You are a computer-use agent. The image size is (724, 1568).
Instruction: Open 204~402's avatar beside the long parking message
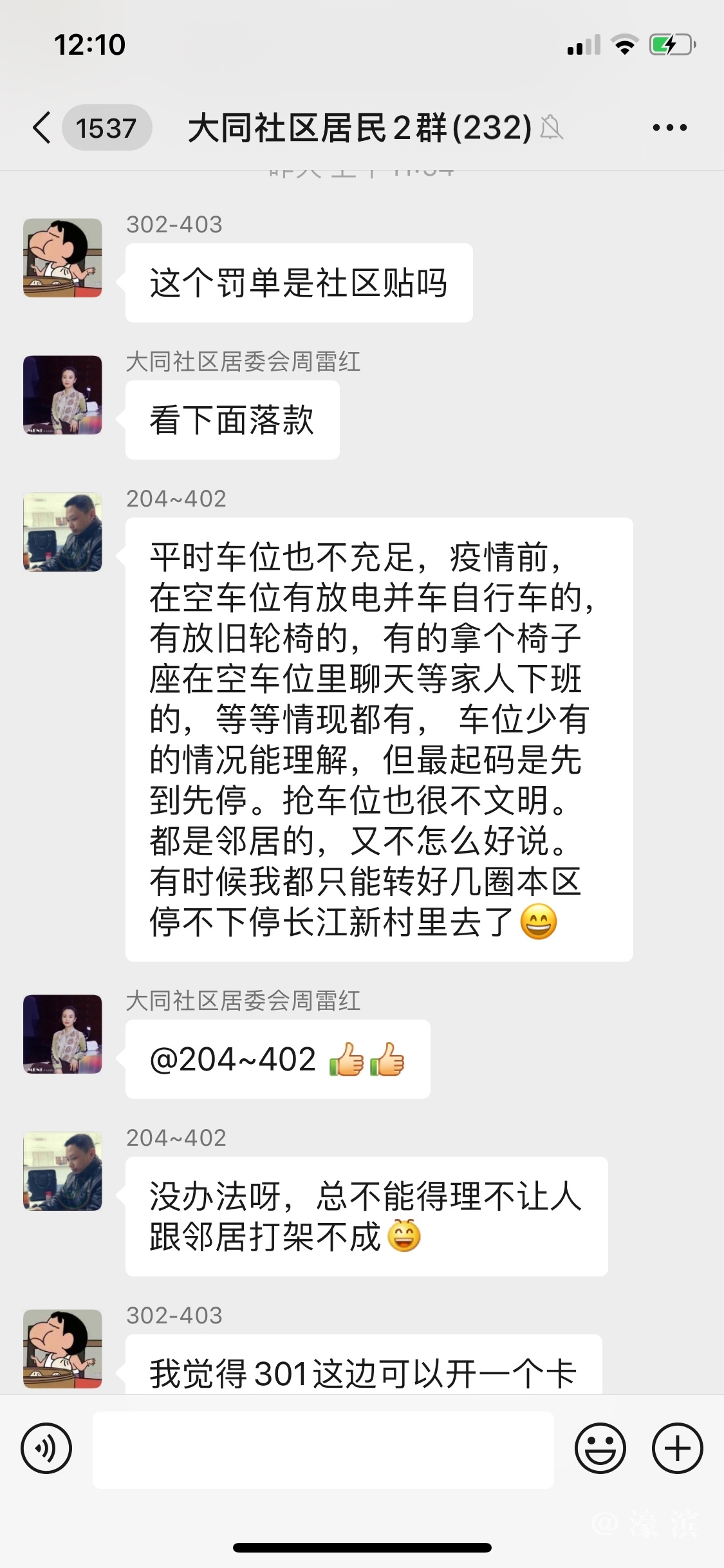click(x=62, y=532)
